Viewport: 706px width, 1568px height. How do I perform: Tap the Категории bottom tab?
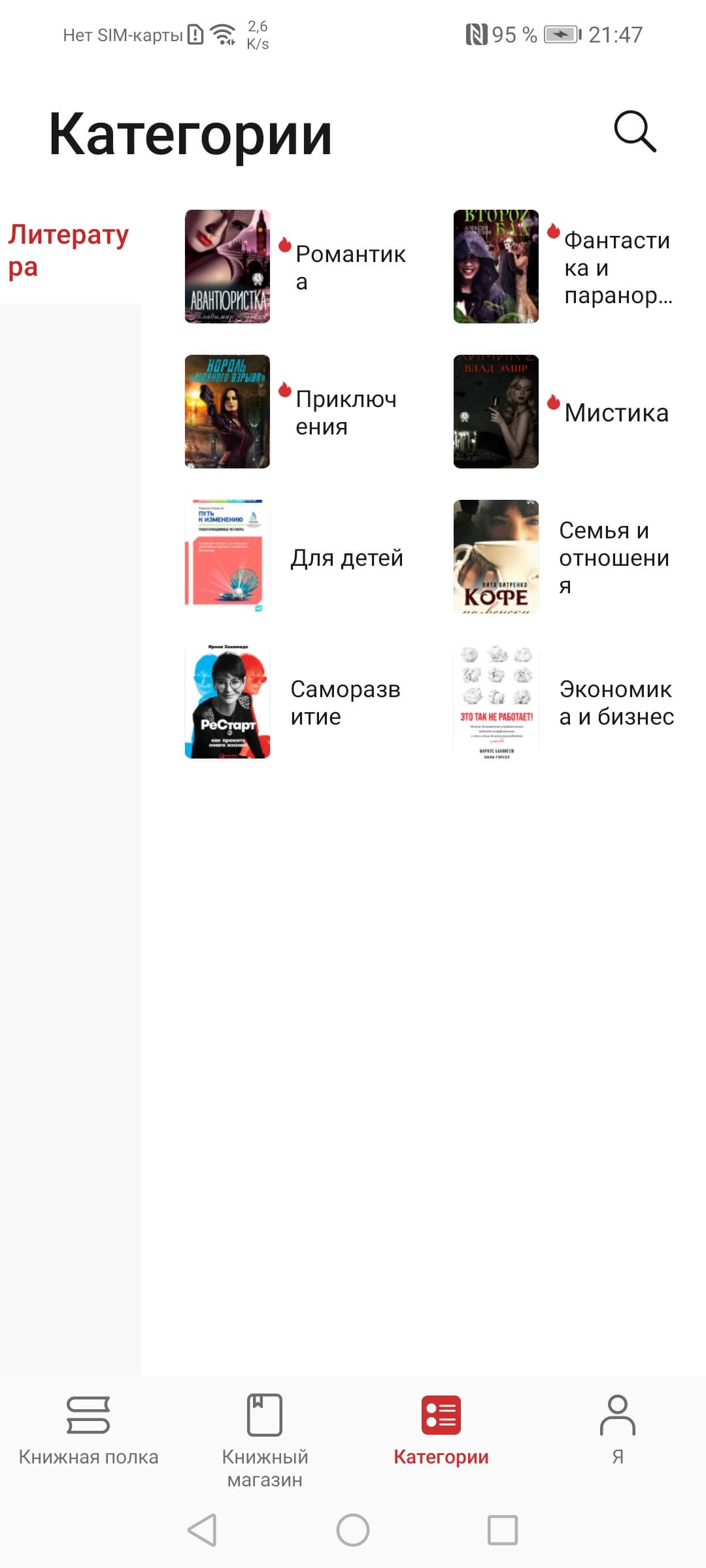441,1431
